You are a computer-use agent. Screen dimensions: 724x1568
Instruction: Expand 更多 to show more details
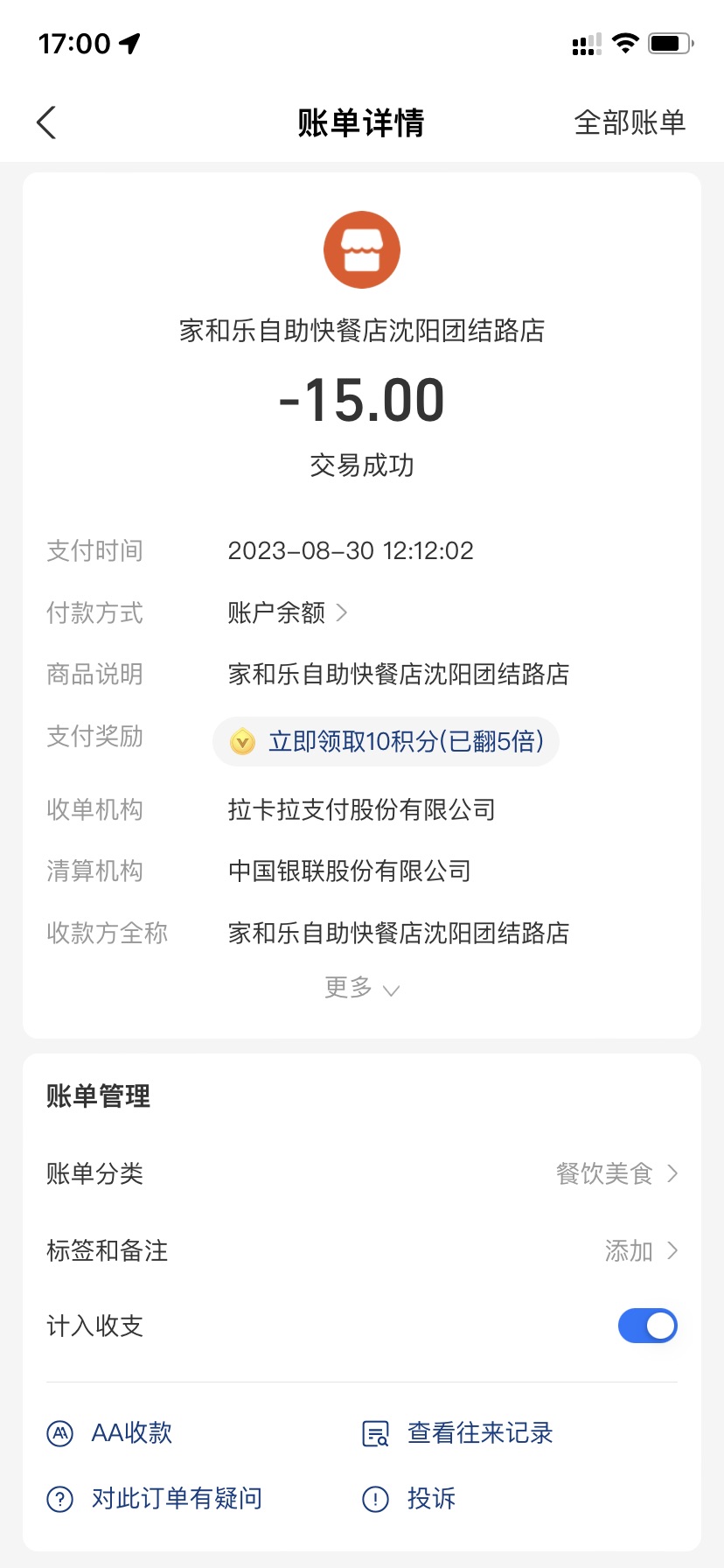361,988
